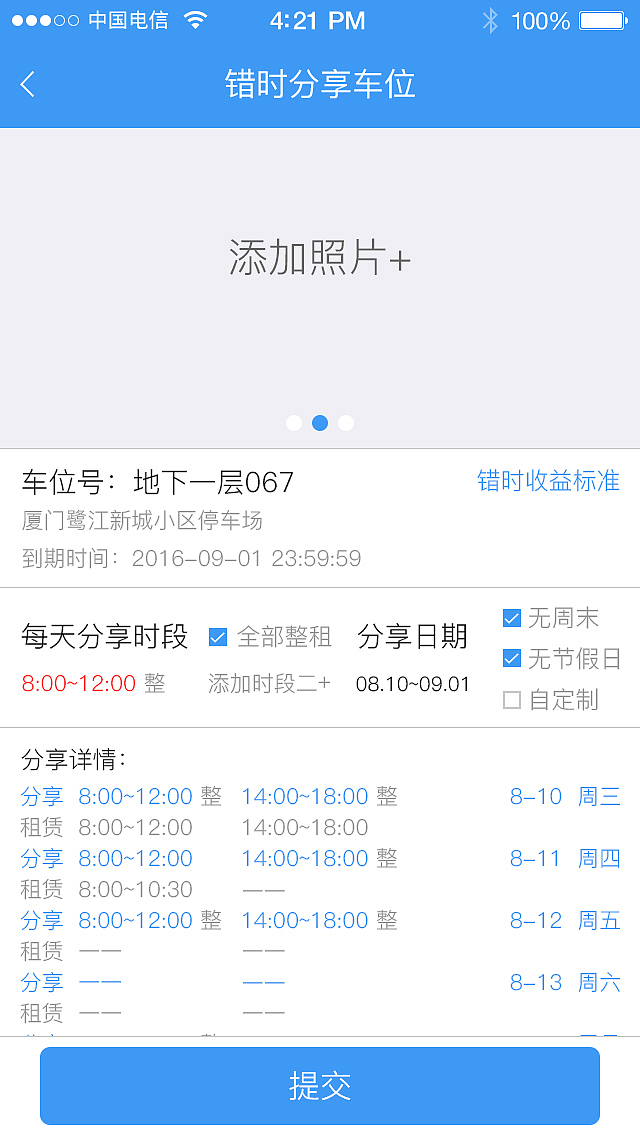Enable the 自定制 checkbox
This screenshot has width=640, height=1136.
click(x=512, y=700)
